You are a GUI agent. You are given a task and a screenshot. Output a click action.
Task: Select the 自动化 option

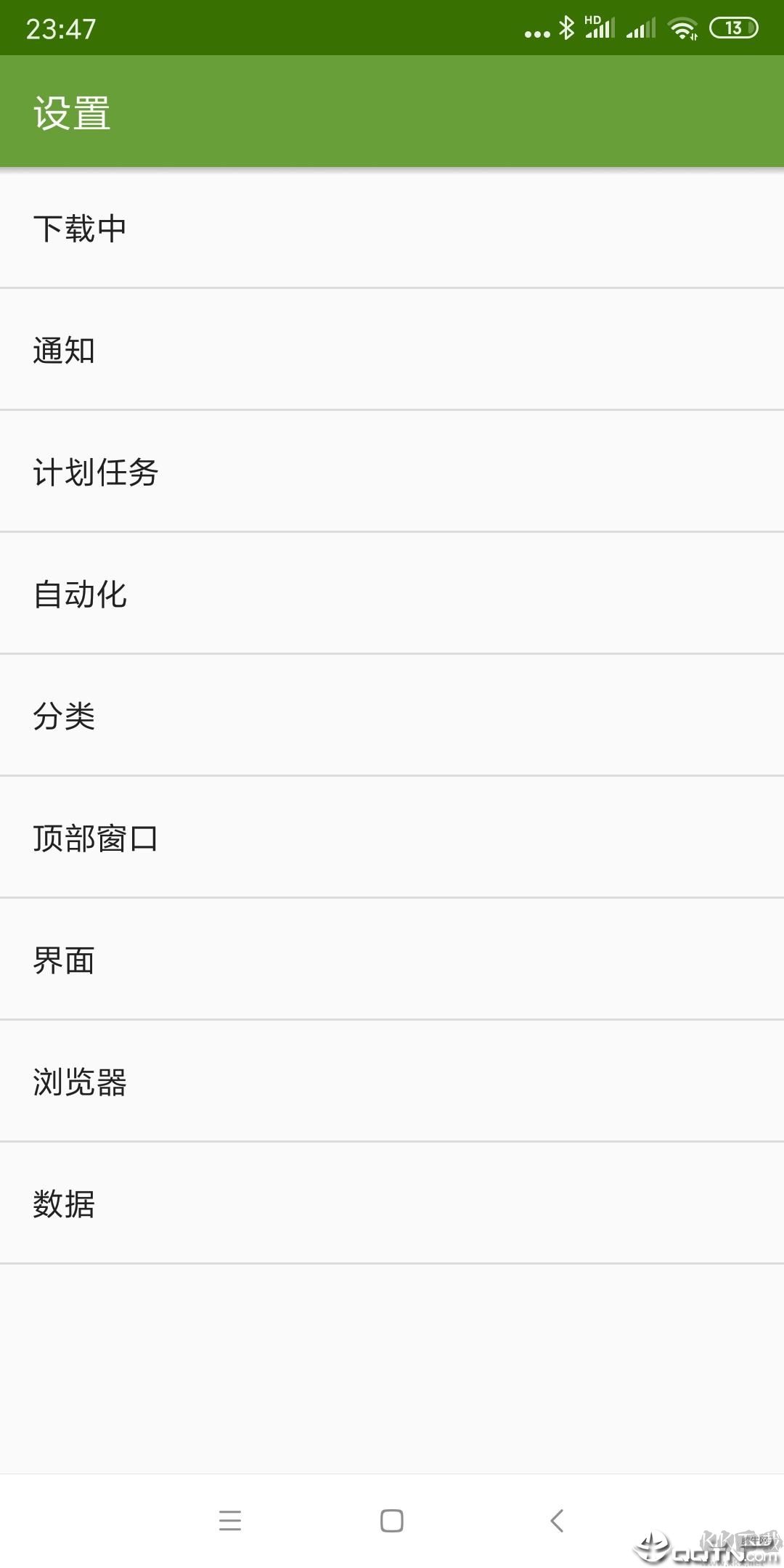(392, 594)
